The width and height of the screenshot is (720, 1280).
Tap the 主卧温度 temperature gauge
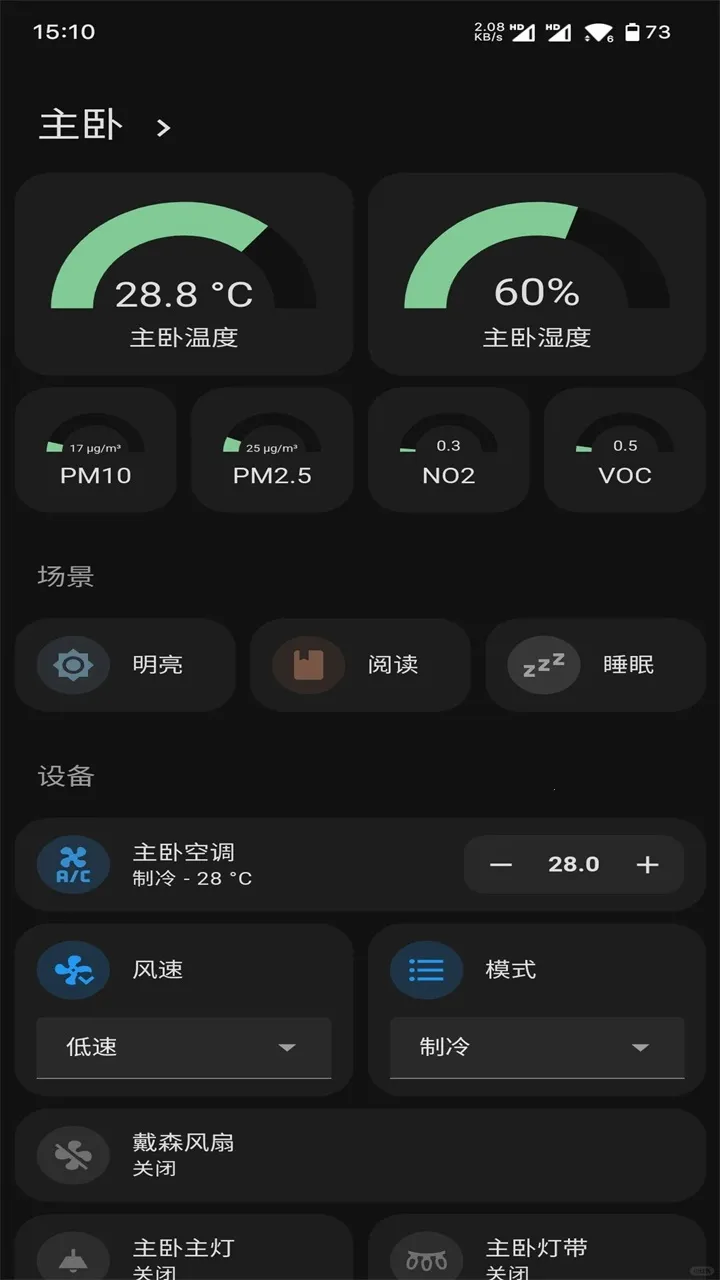tap(184, 275)
